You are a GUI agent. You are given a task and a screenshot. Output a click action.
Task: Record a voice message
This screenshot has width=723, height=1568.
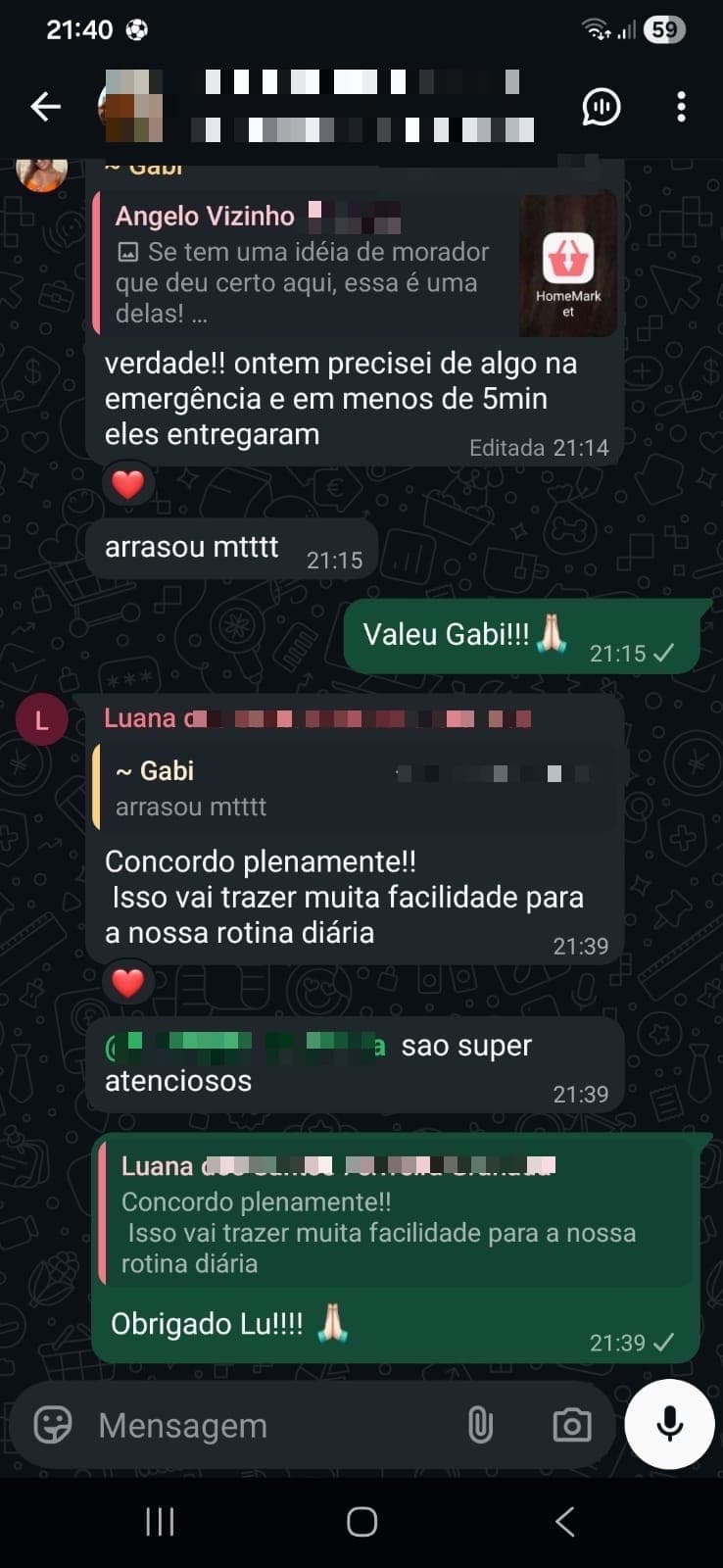[670, 1424]
